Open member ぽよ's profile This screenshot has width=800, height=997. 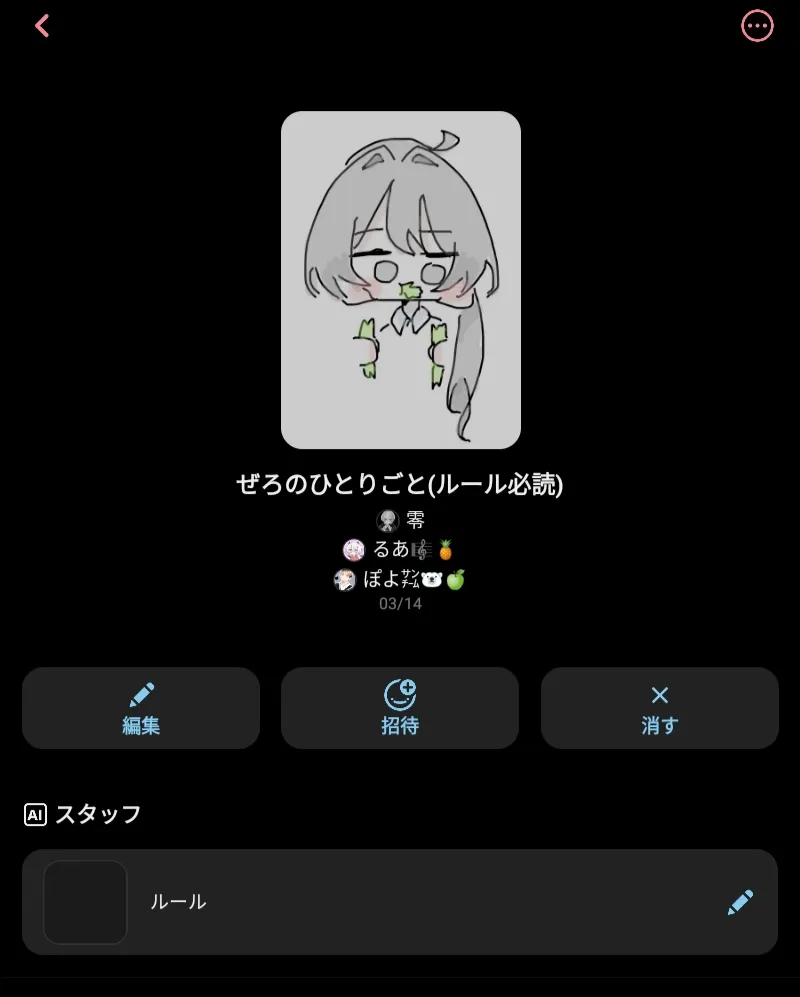(x=399, y=580)
